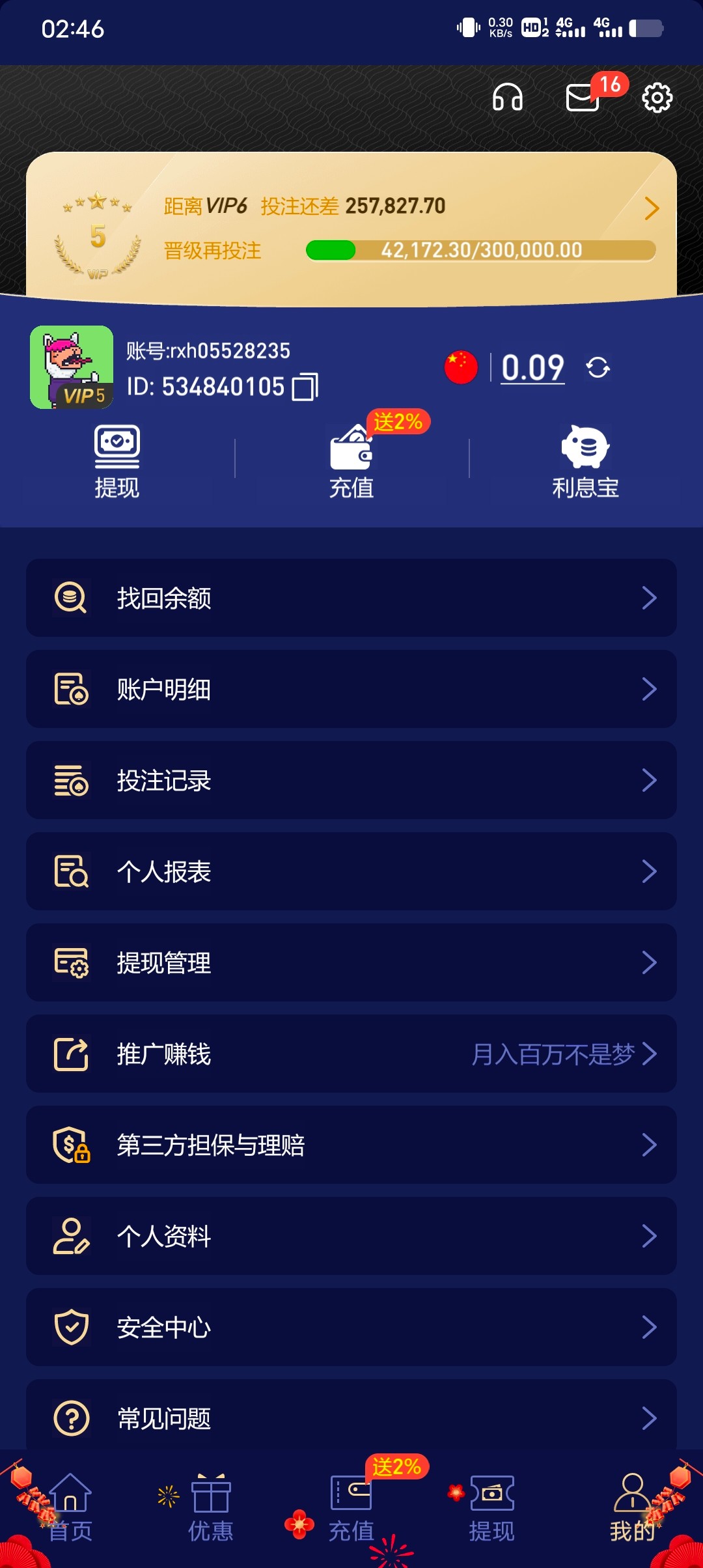Open 常见问题 help row
703x1568 pixels.
(x=351, y=1417)
